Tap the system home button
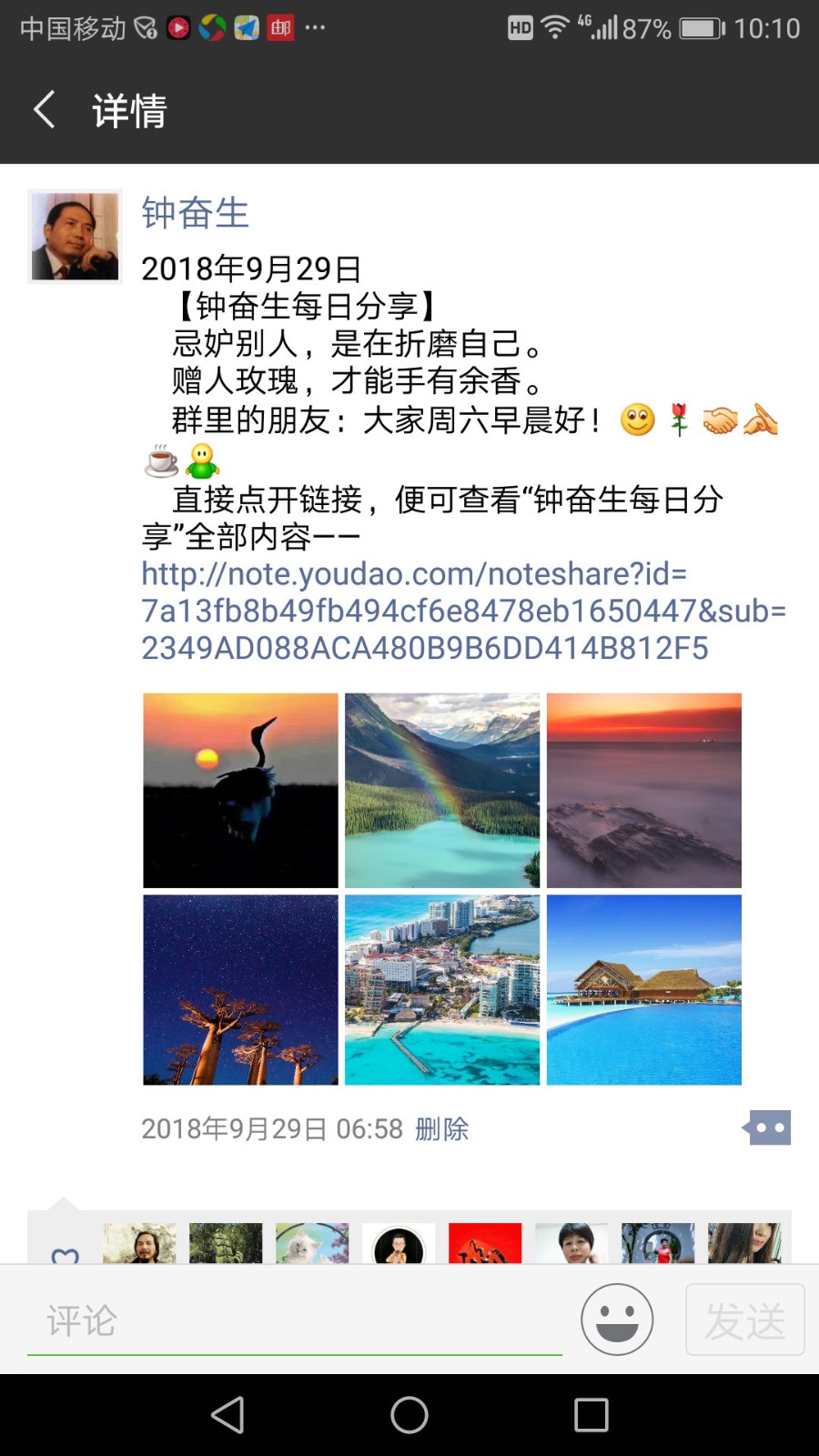819x1456 pixels. click(x=409, y=1415)
